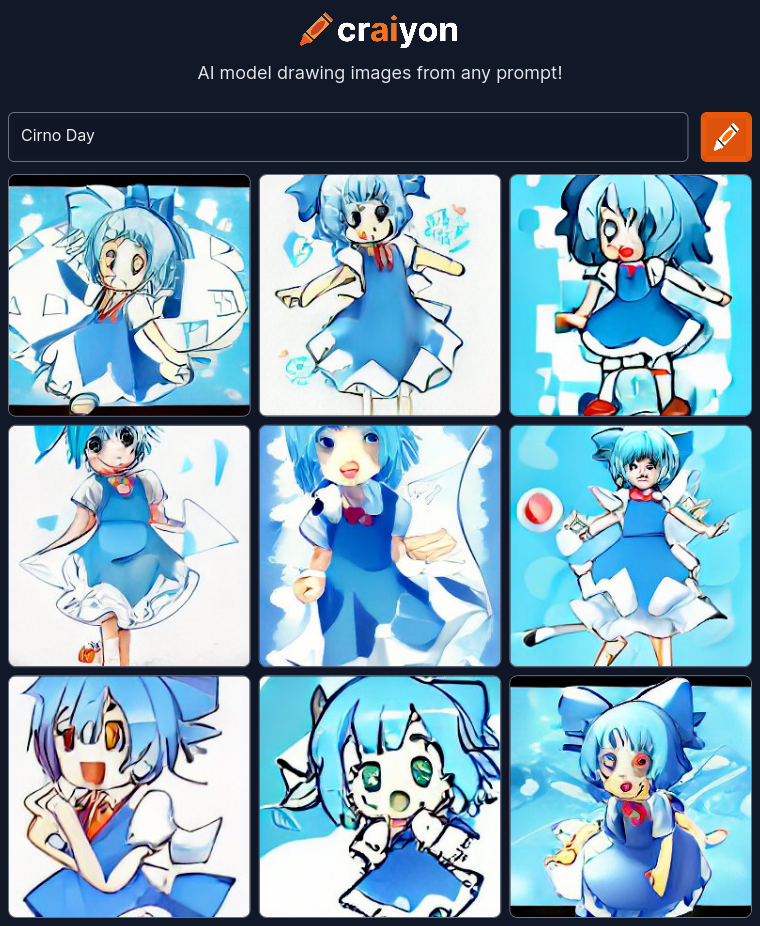Open the middle-left generated image
Image resolution: width=760 pixels, height=926 pixels.
129,546
